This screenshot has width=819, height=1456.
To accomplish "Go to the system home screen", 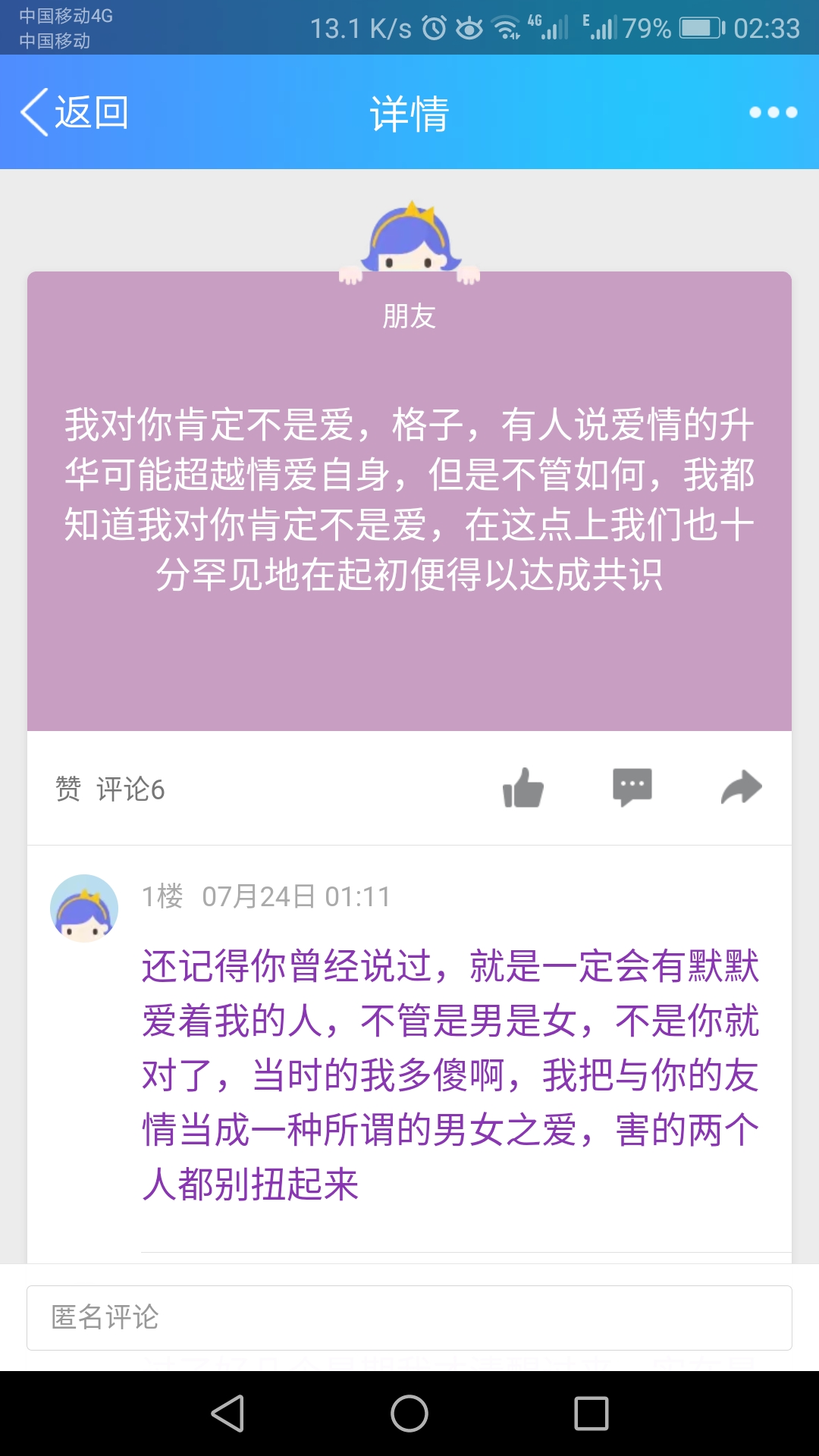I will coord(409,1414).
